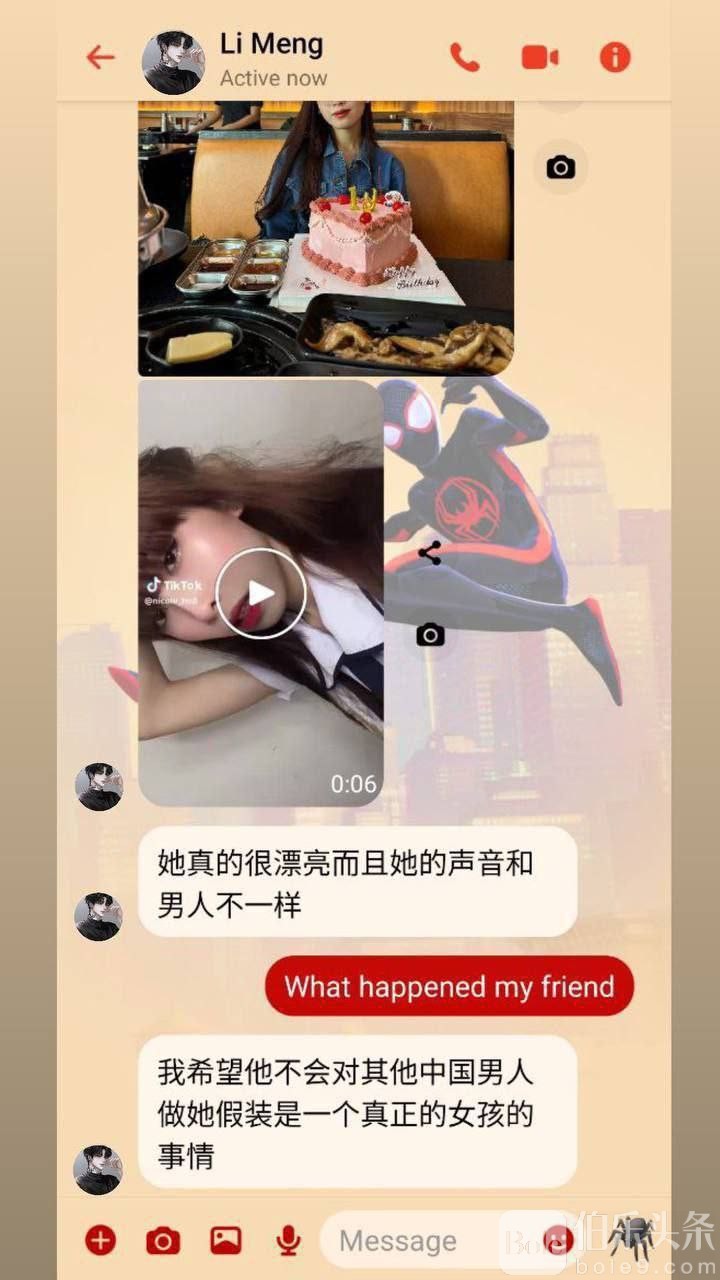Focus the Message text field
This screenshot has width=720, height=1280.
pyautogui.click(x=420, y=1241)
